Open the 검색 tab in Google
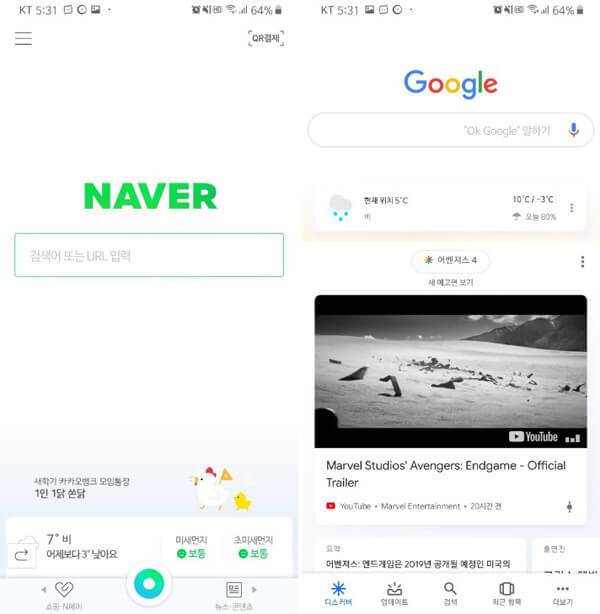Screen dimensions: 600x614 pos(450,593)
